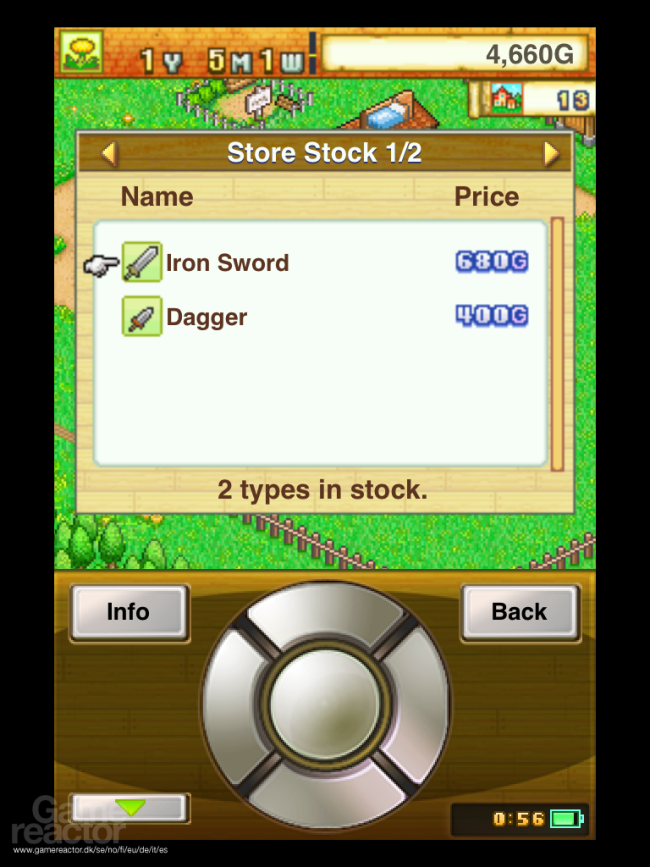Viewport: 650px width, 867px height.
Task: Go to next Store Stock page
Action: coord(551,154)
